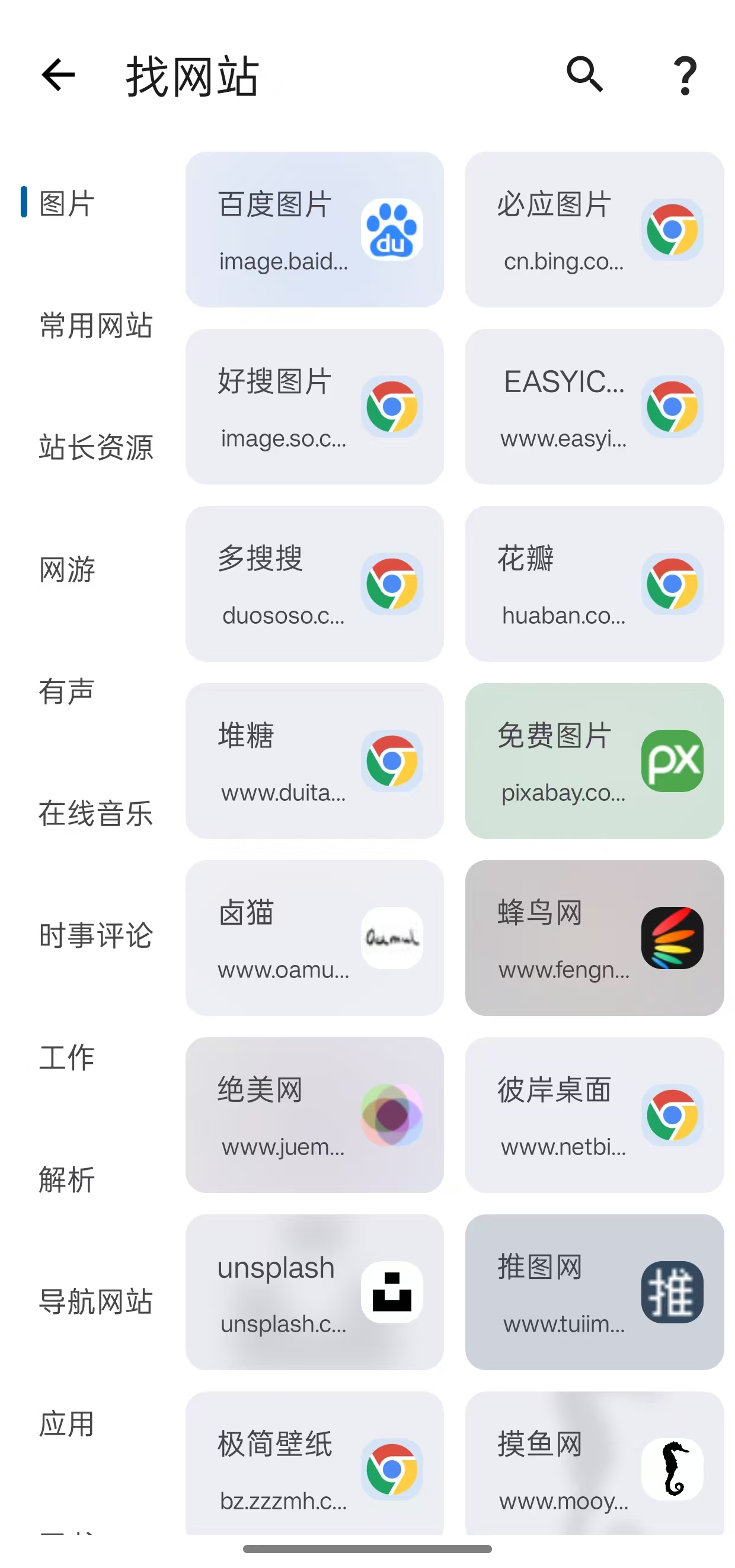Click the help question mark icon
Viewport: 735px width, 1568px height.
pos(683,75)
